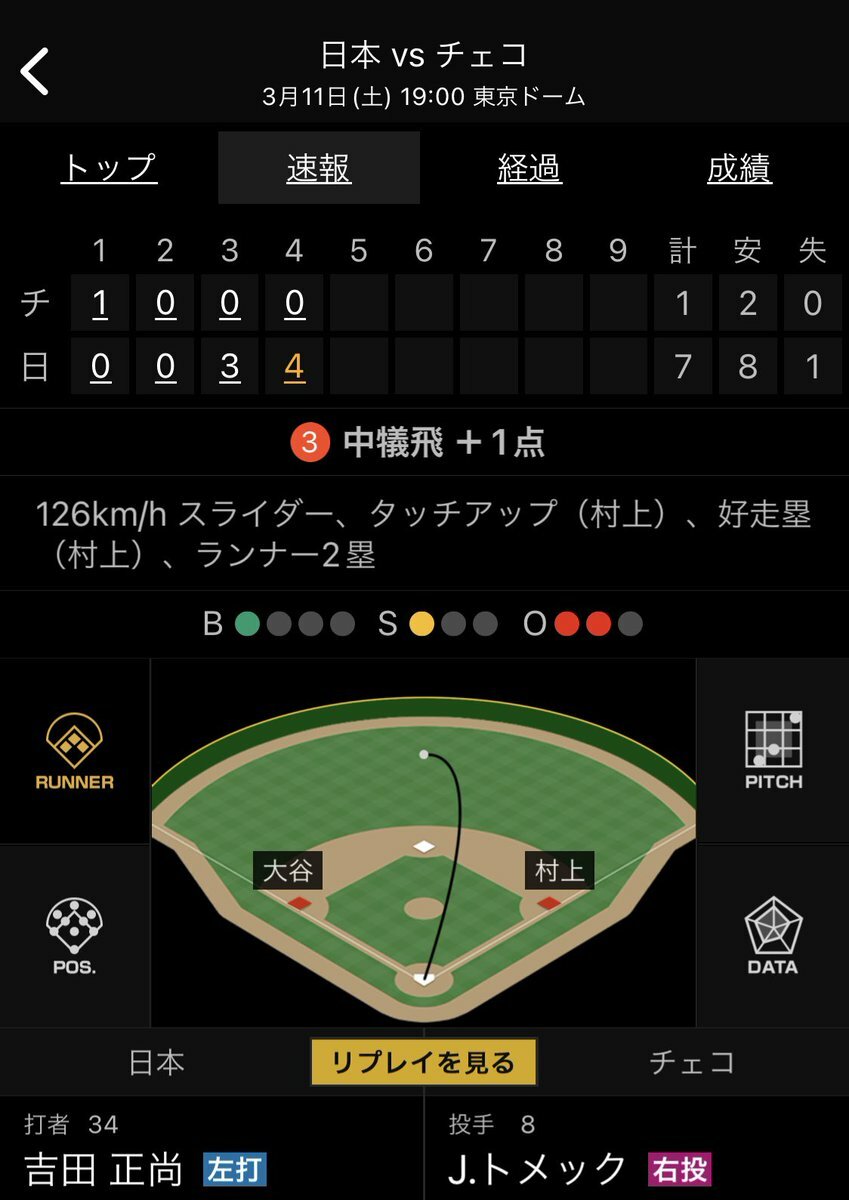Tap the リプレイを見る button
The width and height of the screenshot is (849, 1200).
[x=424, y=1062]
